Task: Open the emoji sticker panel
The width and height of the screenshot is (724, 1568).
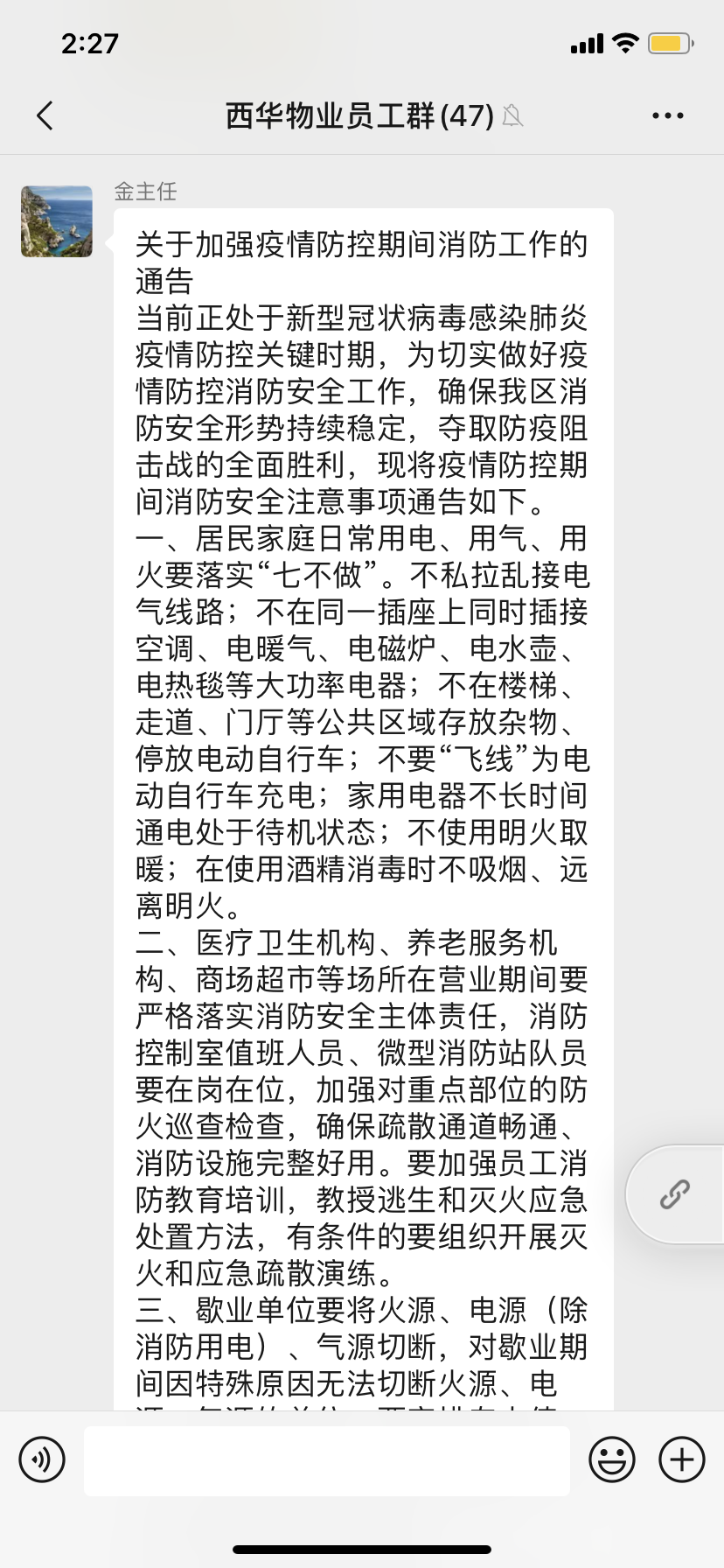Action: click(611, 1459)
